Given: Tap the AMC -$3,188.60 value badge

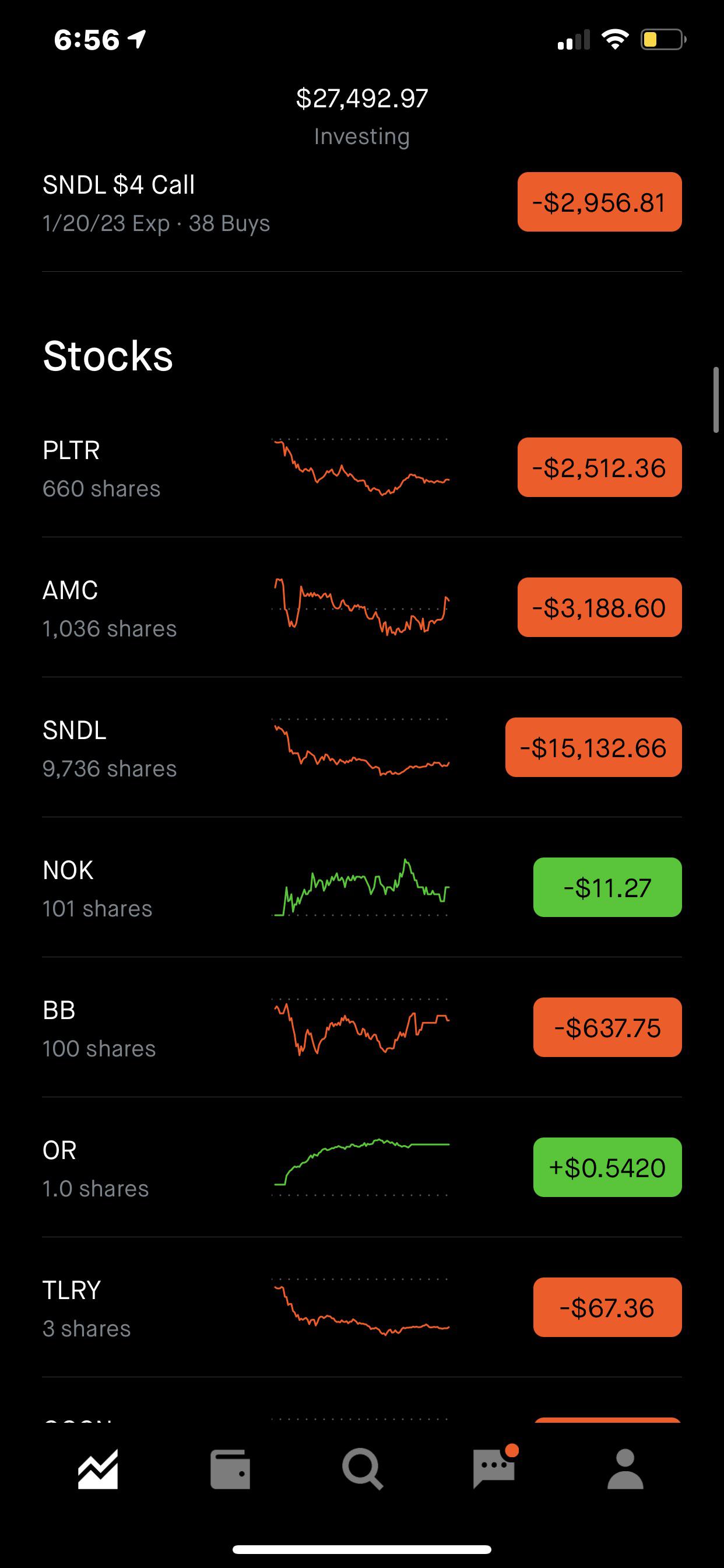Looking at the screenshot, I should click(599, 607).
